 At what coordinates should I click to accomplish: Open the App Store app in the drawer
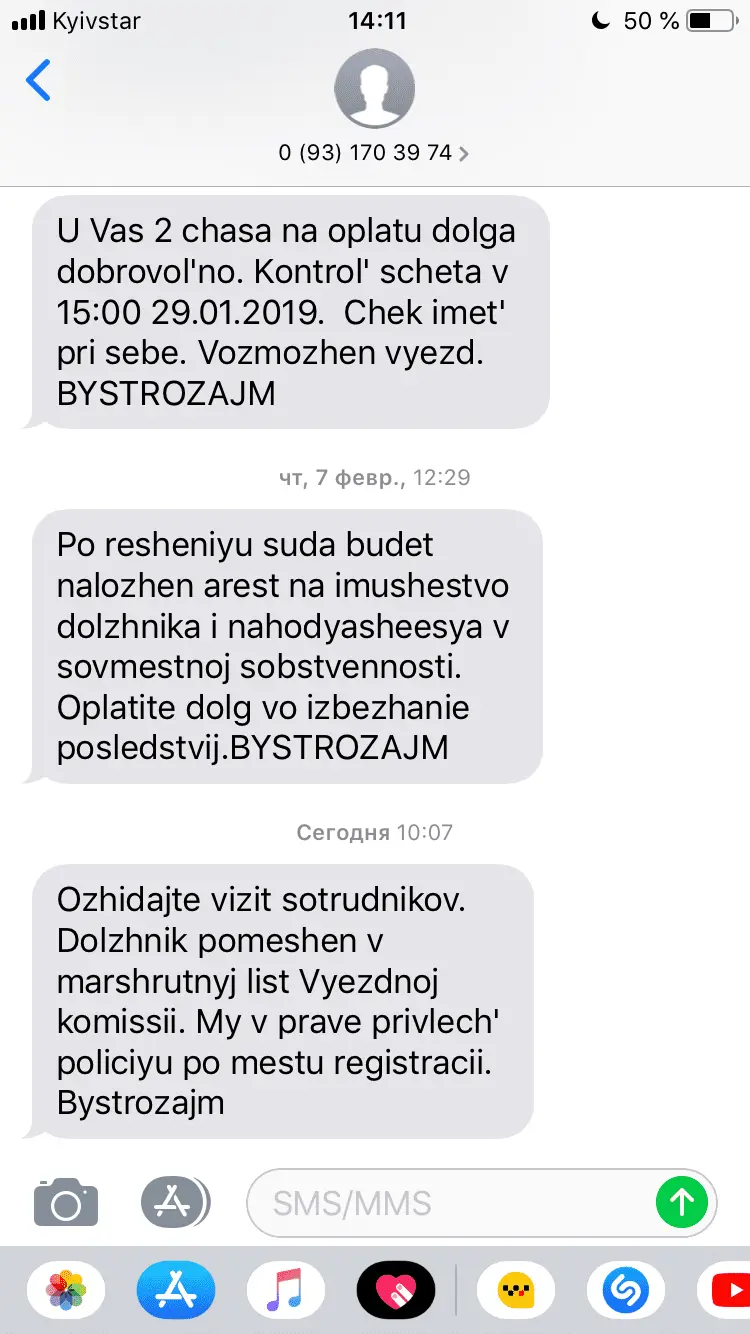[x=176, y=1292]
